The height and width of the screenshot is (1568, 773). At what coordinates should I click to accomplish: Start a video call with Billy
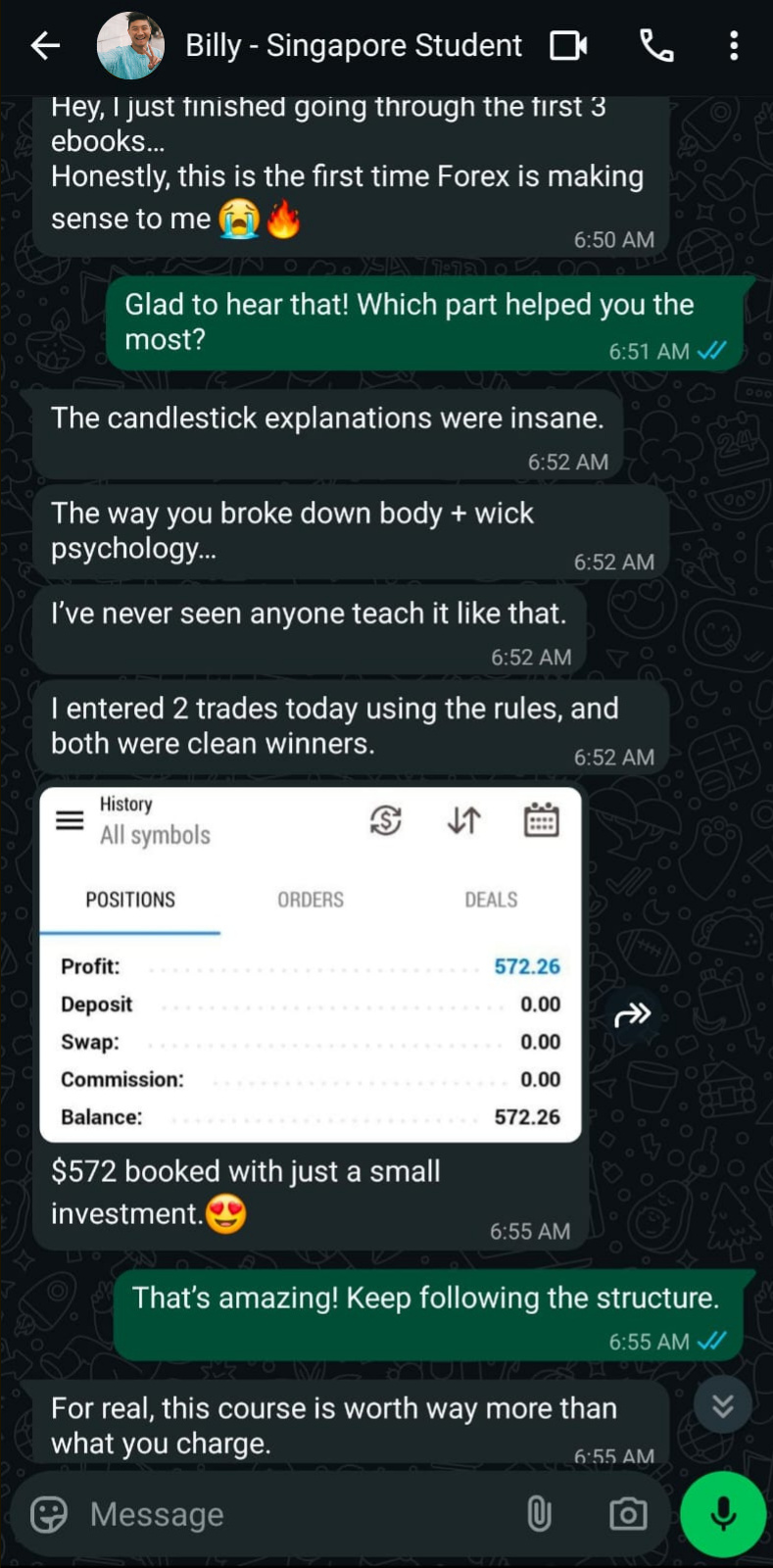click(x=568, y=45)
